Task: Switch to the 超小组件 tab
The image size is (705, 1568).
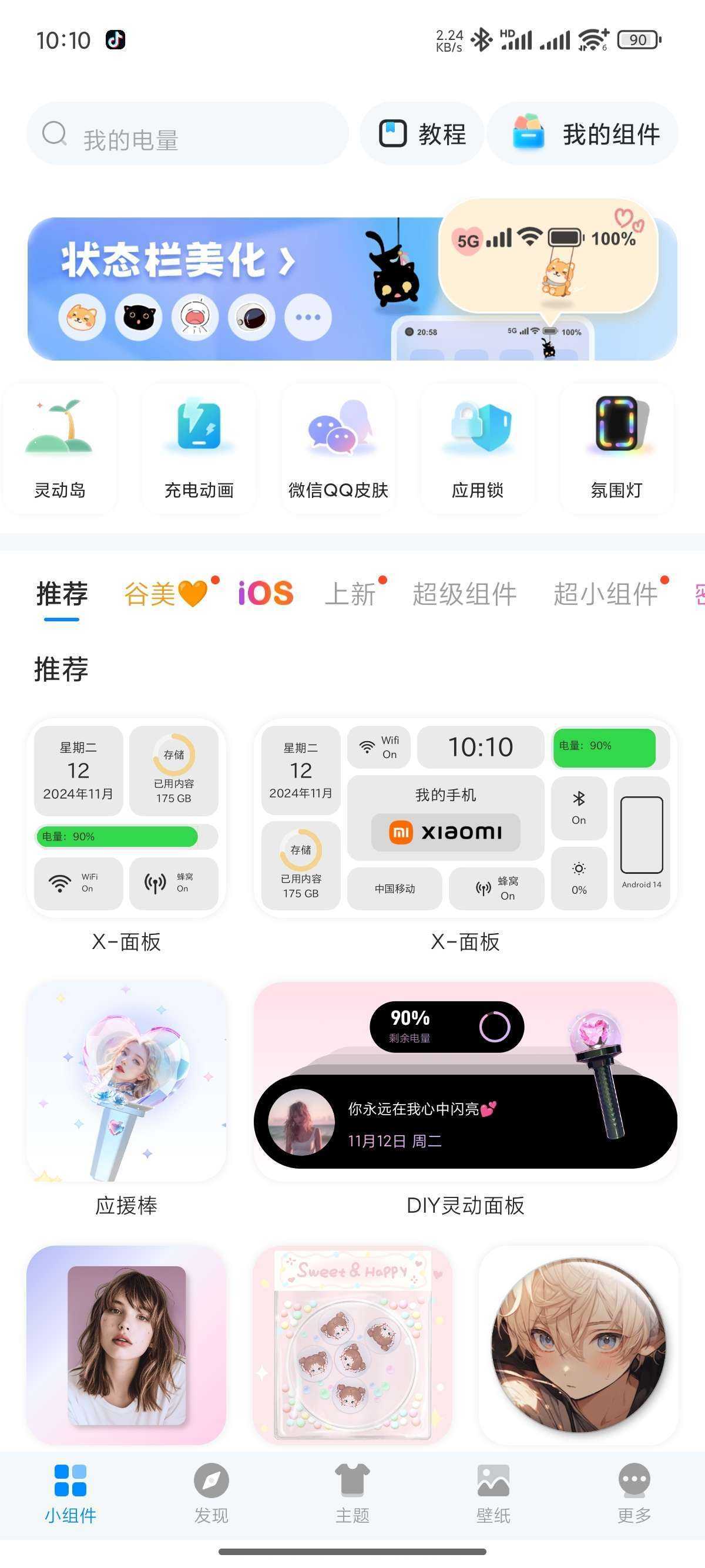Action: 606,594
